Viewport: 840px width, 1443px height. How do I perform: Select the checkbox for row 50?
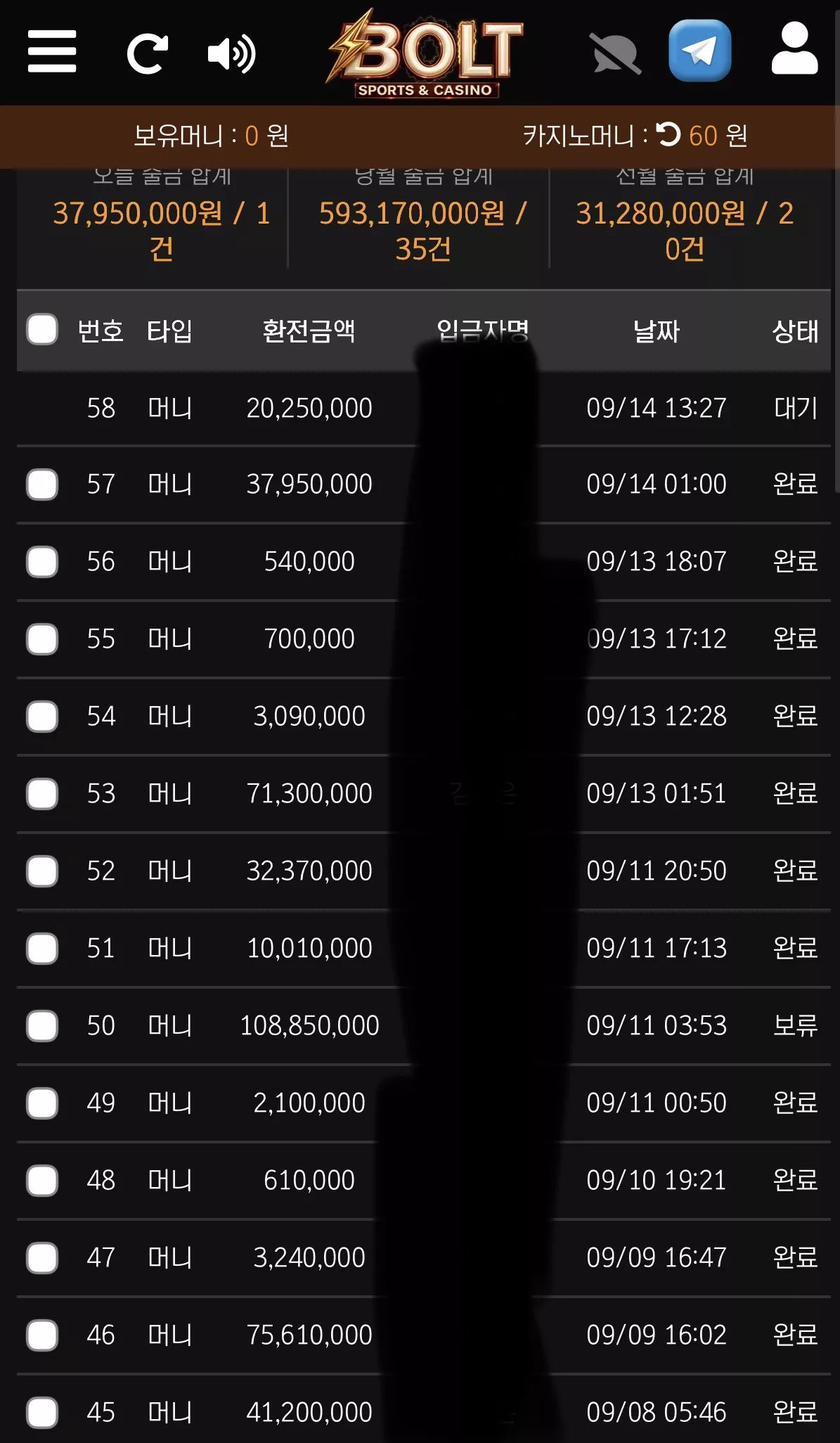tap(42, 1026)
